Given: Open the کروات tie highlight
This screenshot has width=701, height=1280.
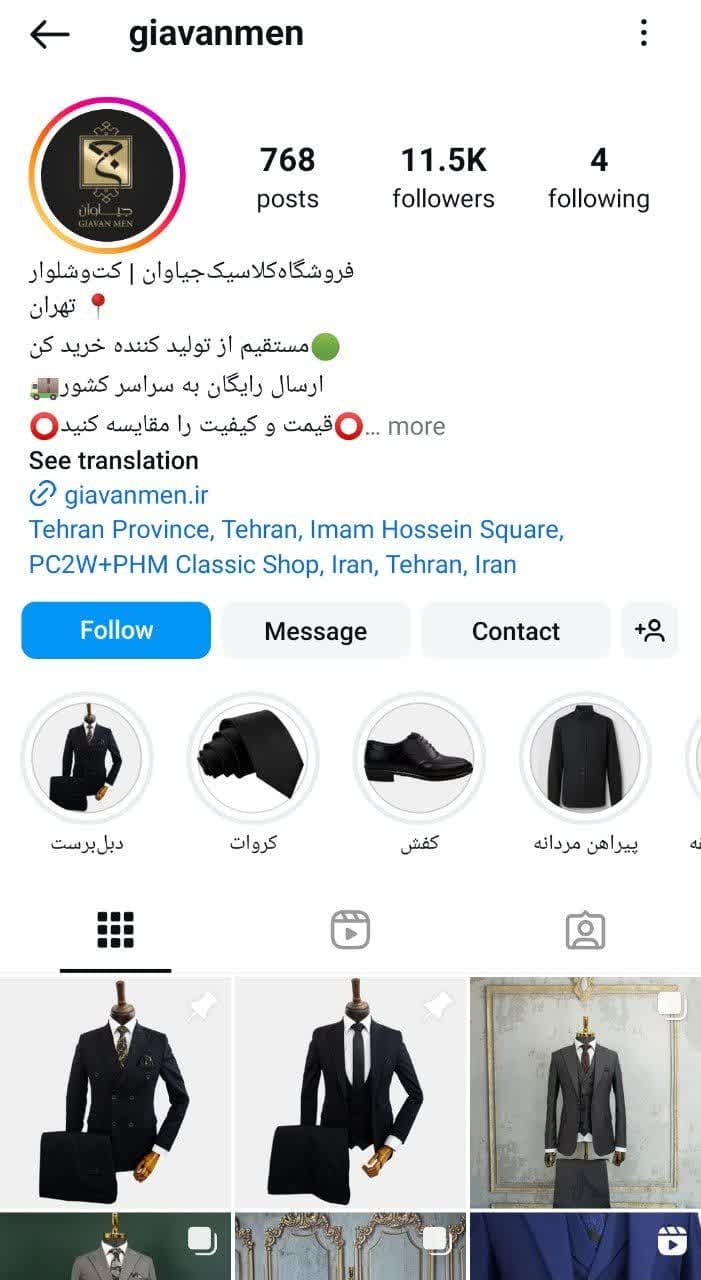Looking at the screenshot, I should coord(253,758).
